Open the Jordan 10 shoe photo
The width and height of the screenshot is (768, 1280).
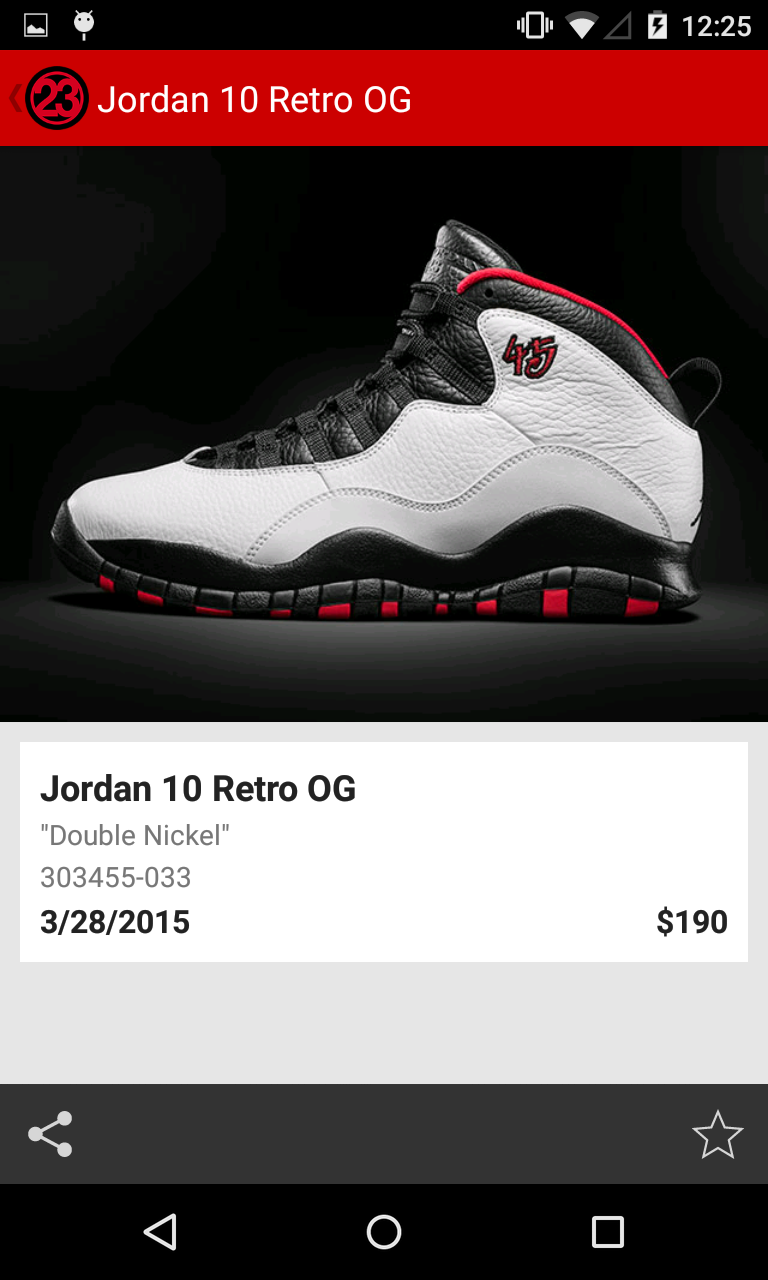(x=384, y=434)
